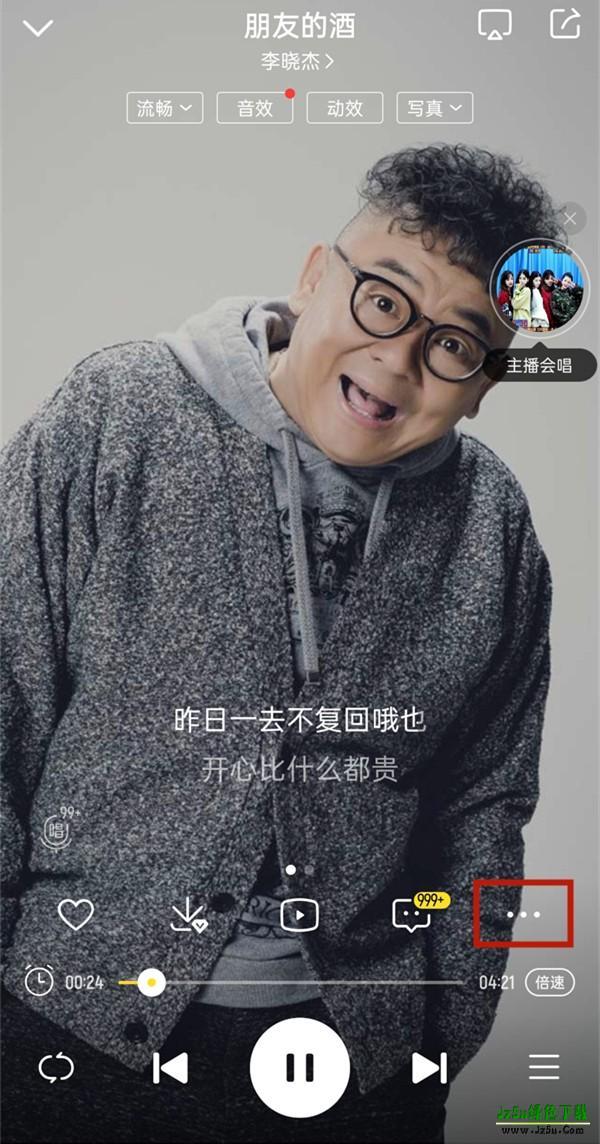
Task: Open the sing-along 唱 icon
Action: tap(60, 828)
